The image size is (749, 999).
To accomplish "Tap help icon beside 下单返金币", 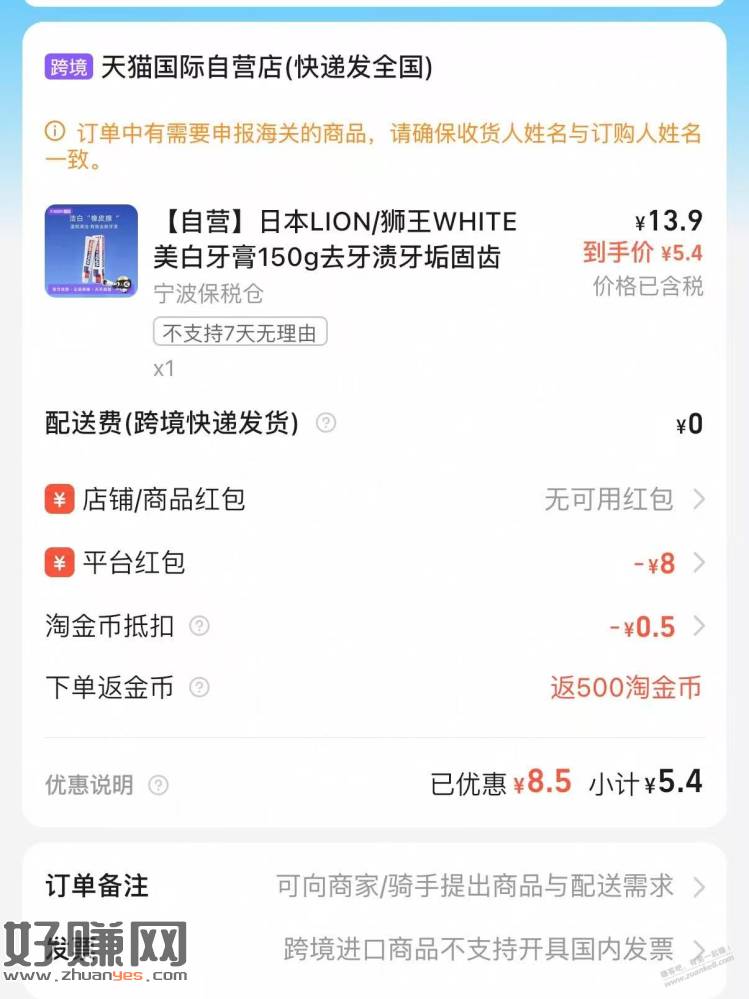I will (x=200, y=688).
